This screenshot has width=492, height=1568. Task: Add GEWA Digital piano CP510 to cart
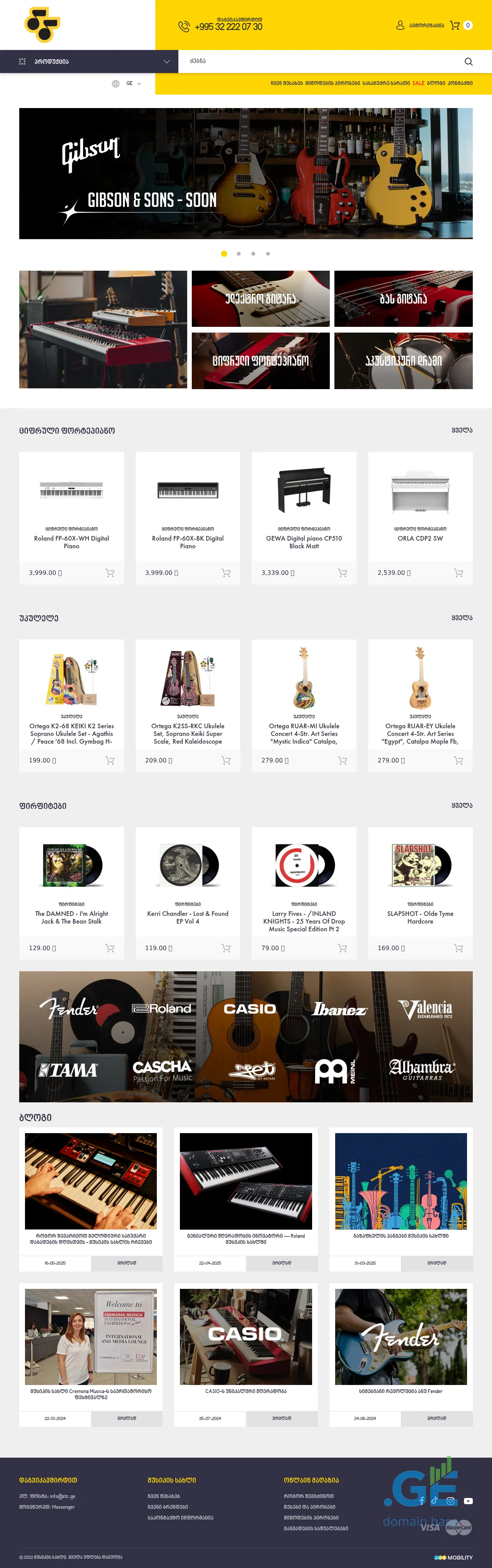pos(342,573)
